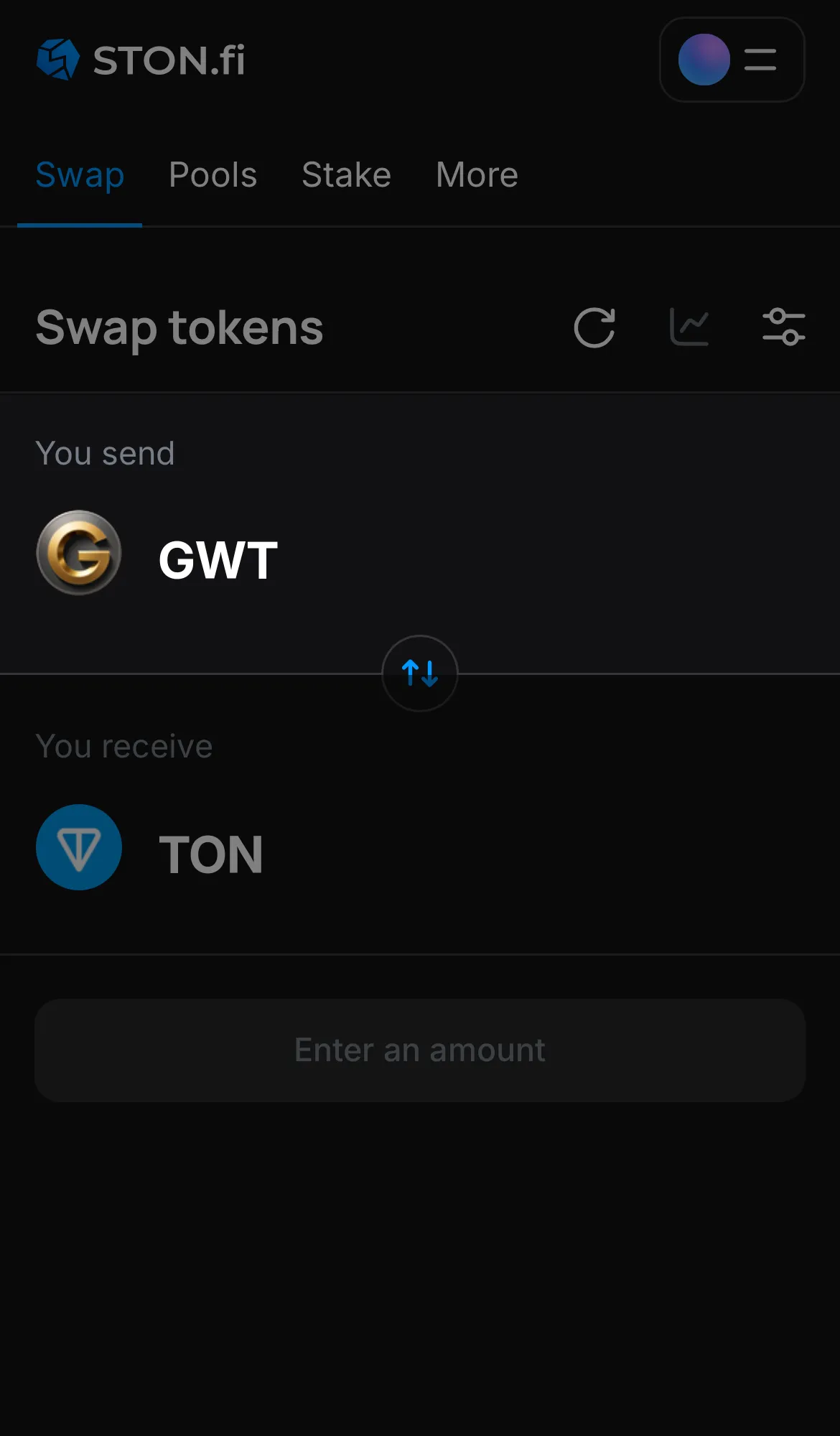Open the wallet avatar menu
Viewport: 840px width, 1436px height.
pos(704,60)
